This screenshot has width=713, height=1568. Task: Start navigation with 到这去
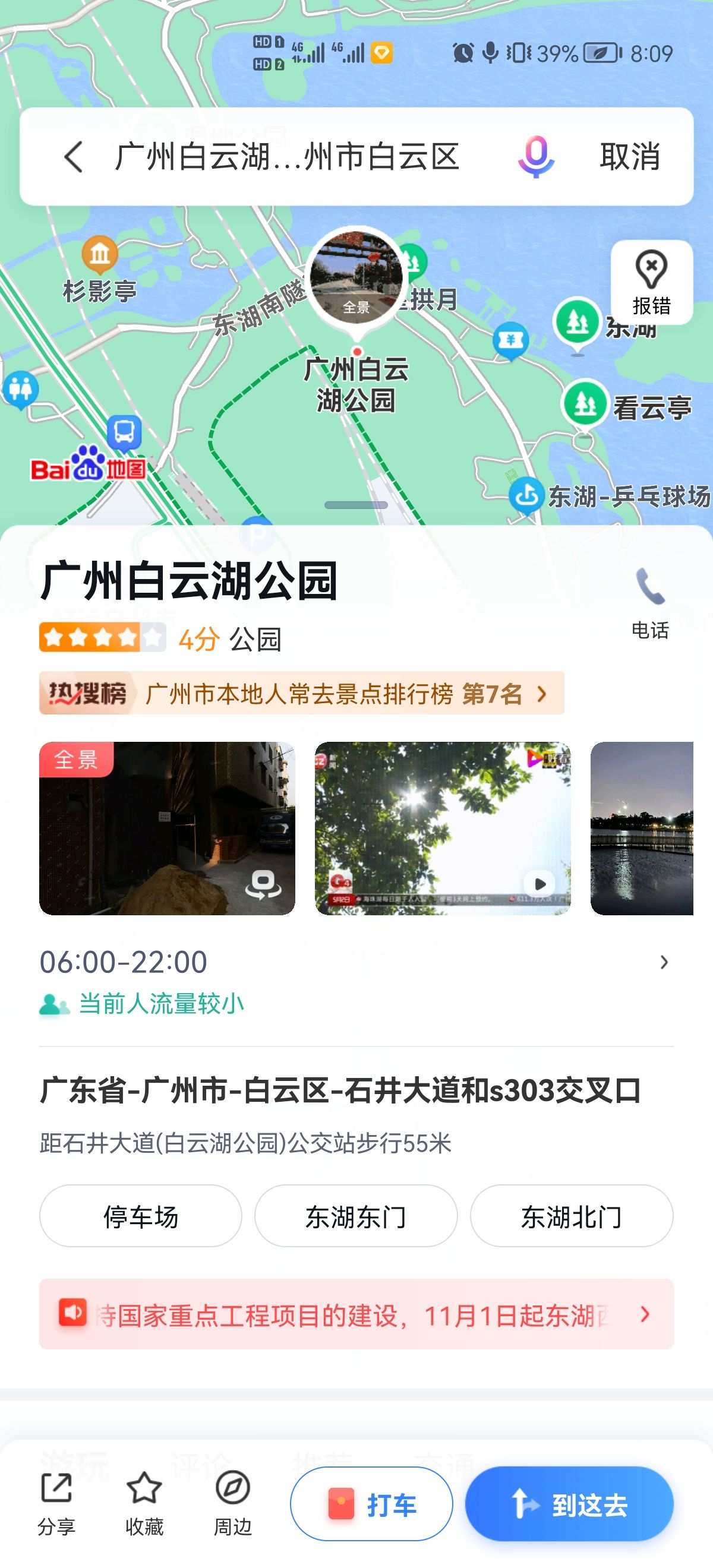click(569, 1504)
